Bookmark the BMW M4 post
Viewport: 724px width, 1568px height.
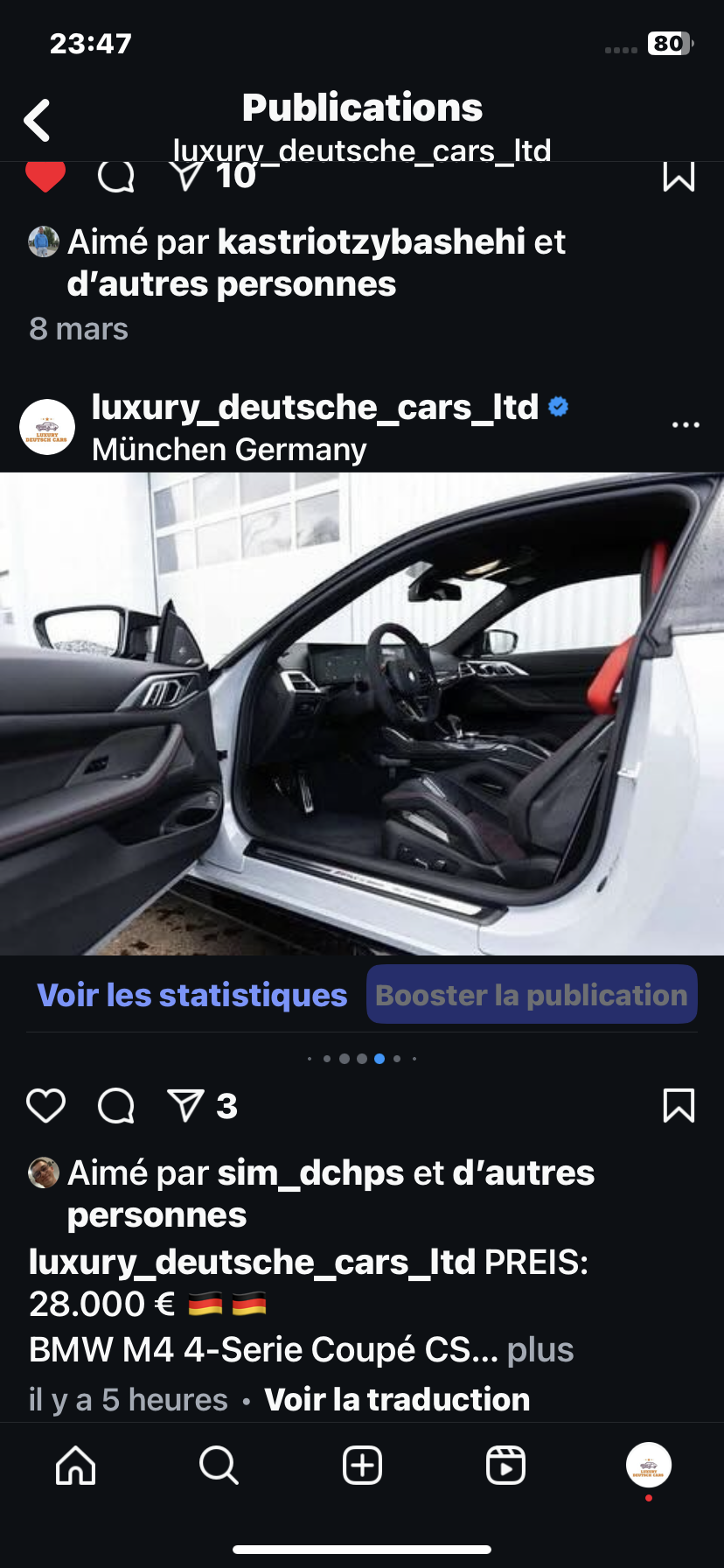click(679, 1106)
